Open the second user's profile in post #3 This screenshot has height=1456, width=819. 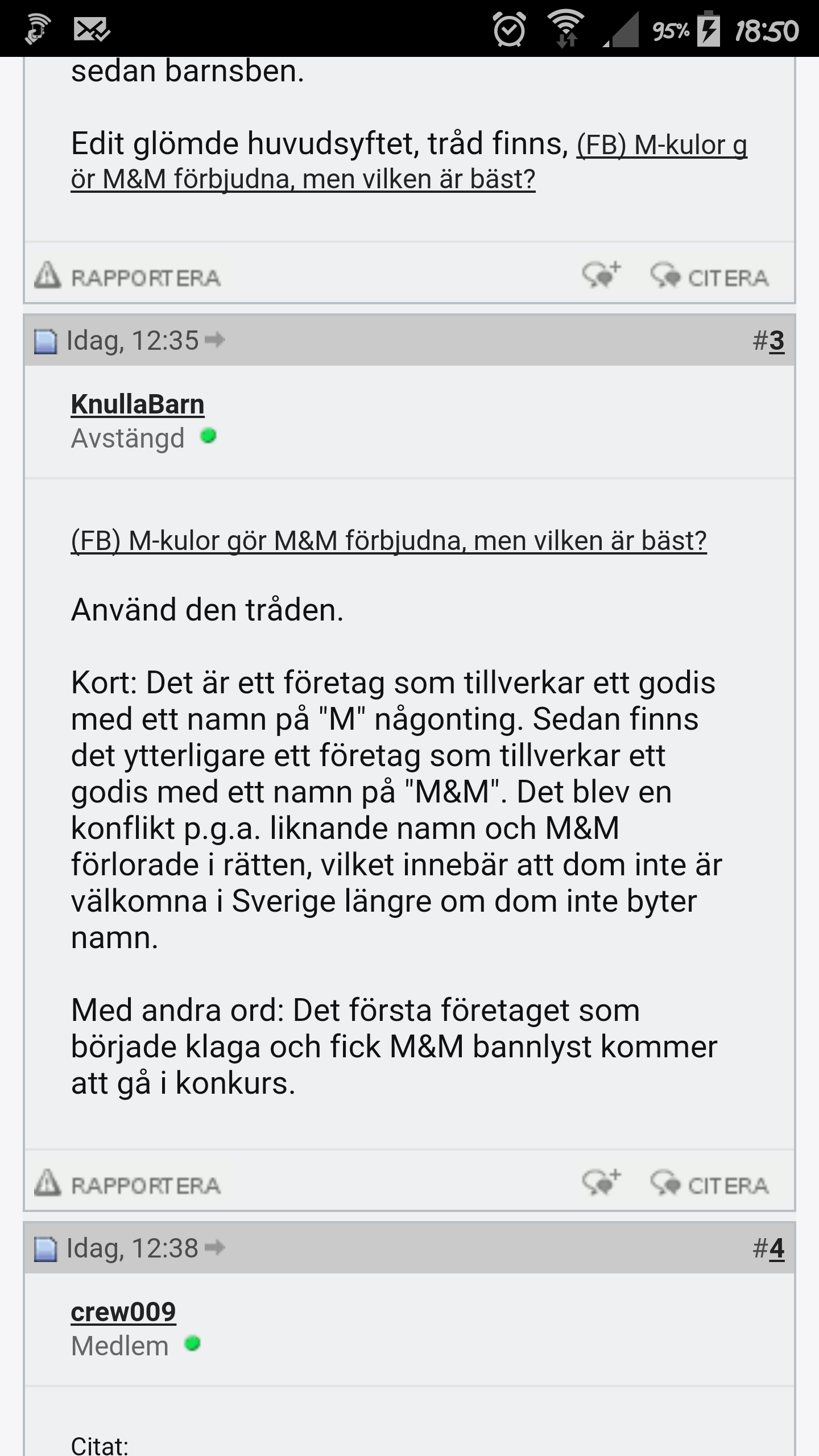(x=137, y=404)
